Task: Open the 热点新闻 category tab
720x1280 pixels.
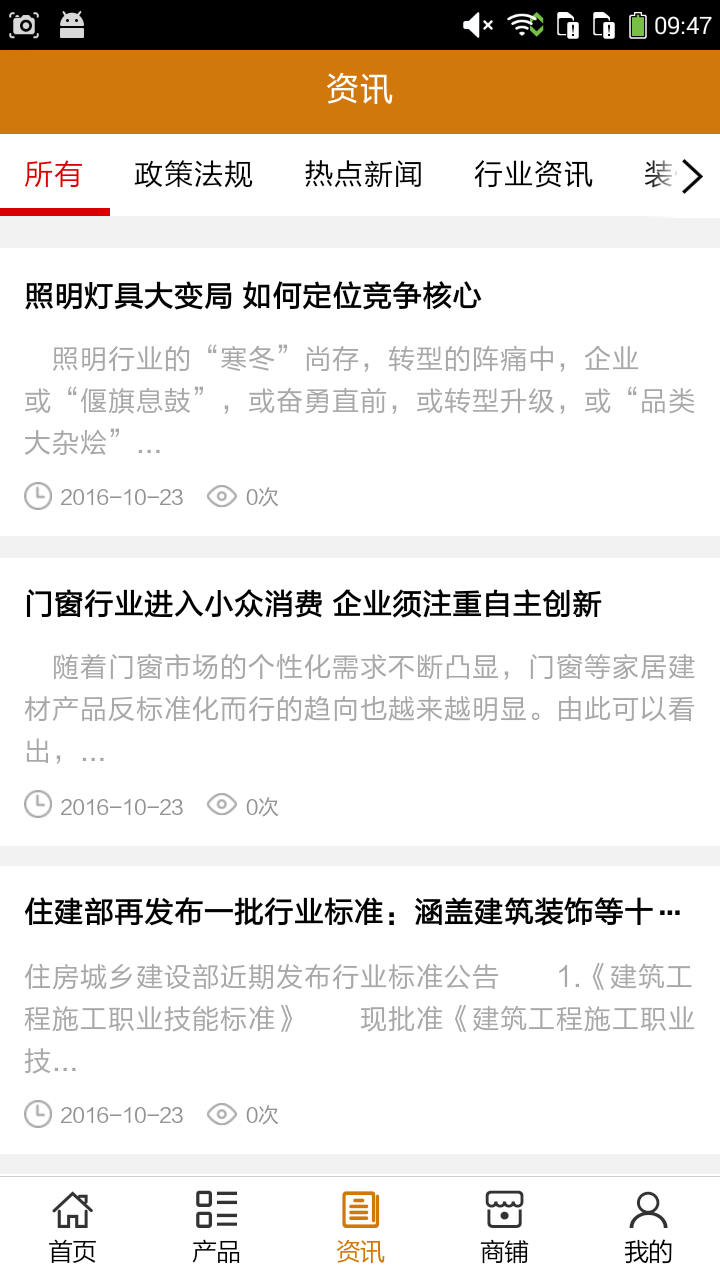Action: point(363,175)
